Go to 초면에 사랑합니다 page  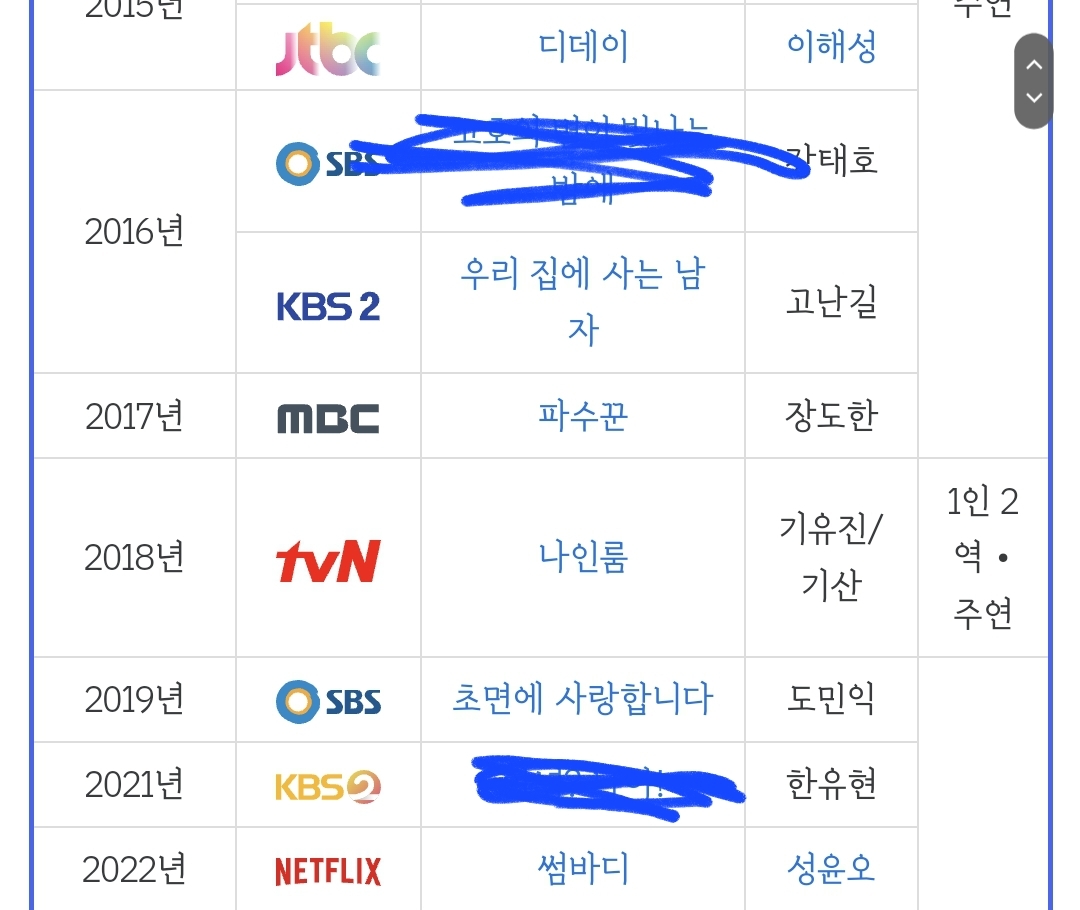pos(582,699)
